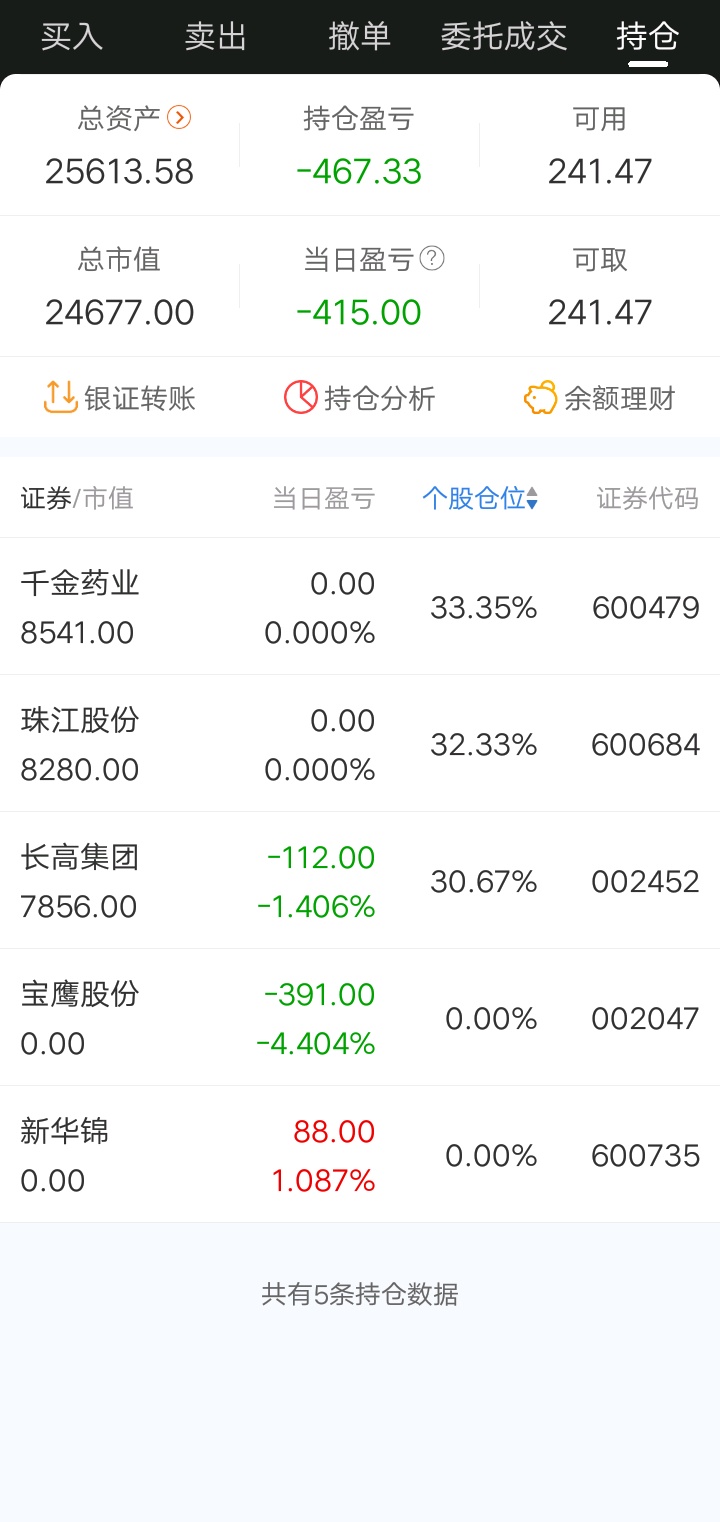Open the 千金药业 holding row

click(x=360, y=607)
